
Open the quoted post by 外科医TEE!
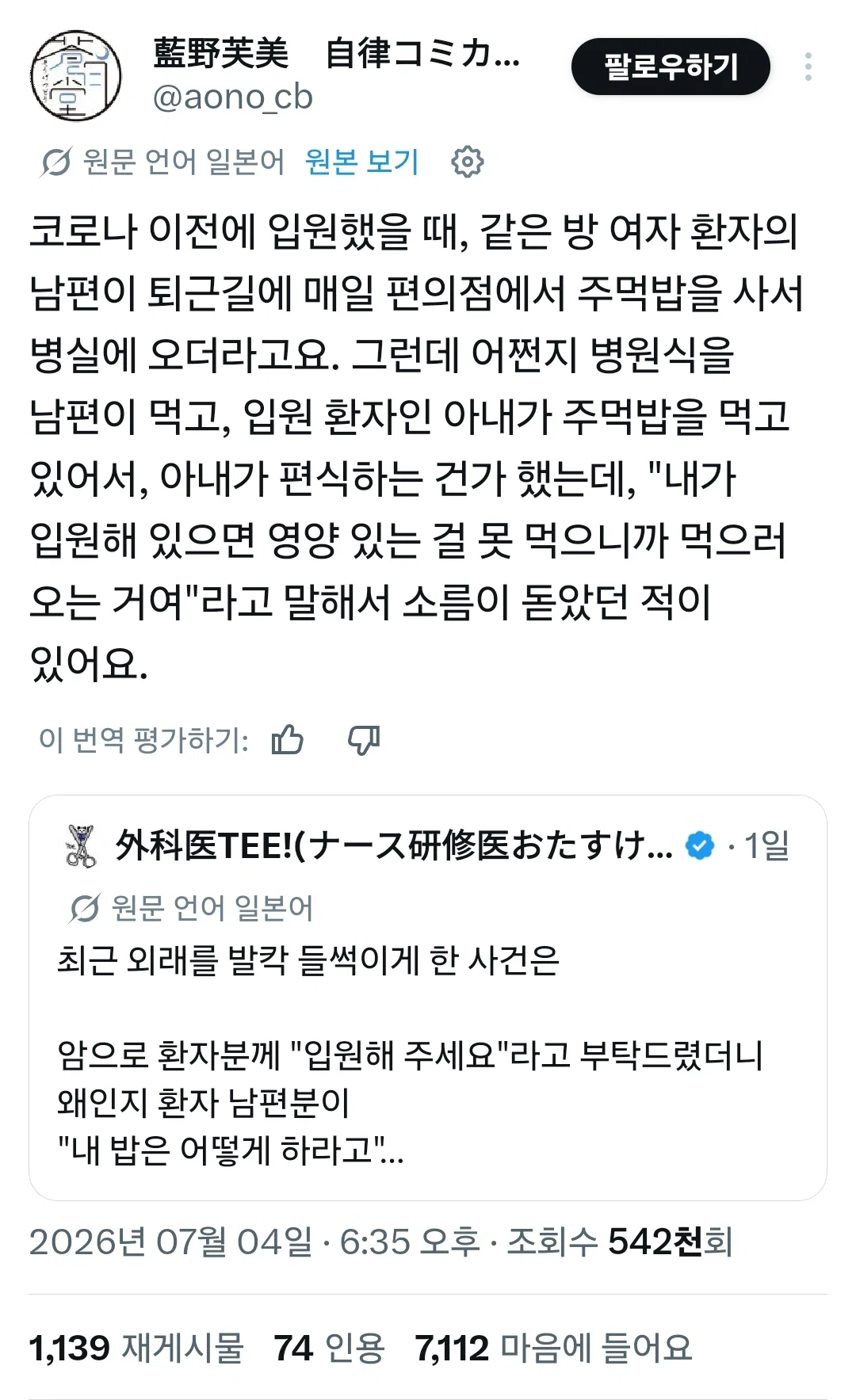[428, 998]
